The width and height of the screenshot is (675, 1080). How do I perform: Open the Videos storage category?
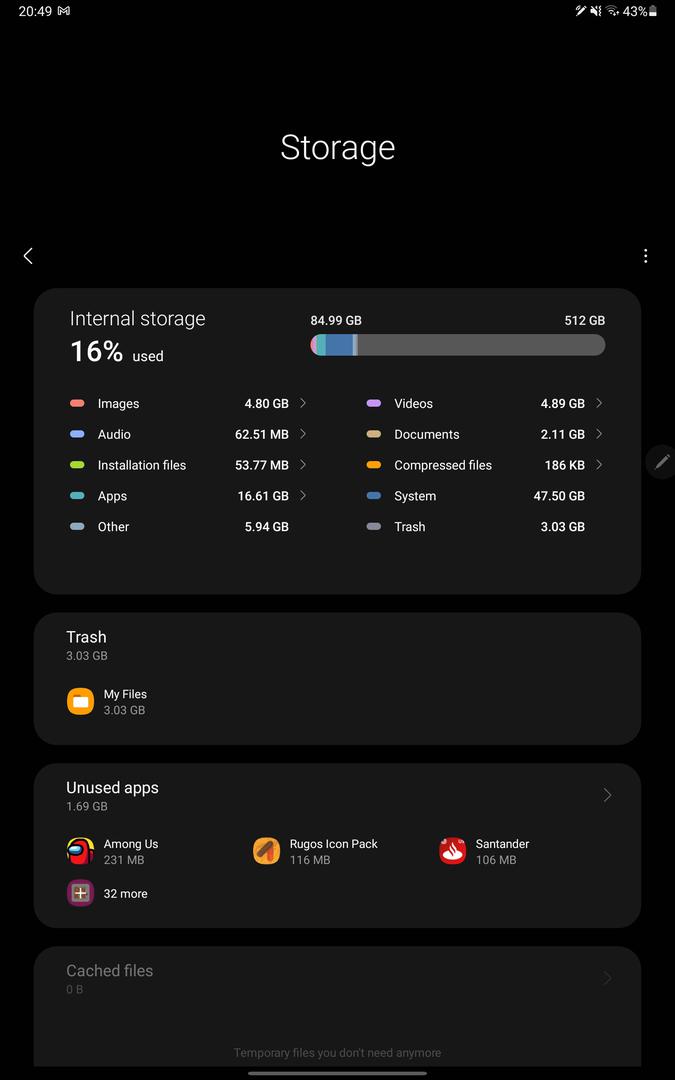tap(485, 404)
